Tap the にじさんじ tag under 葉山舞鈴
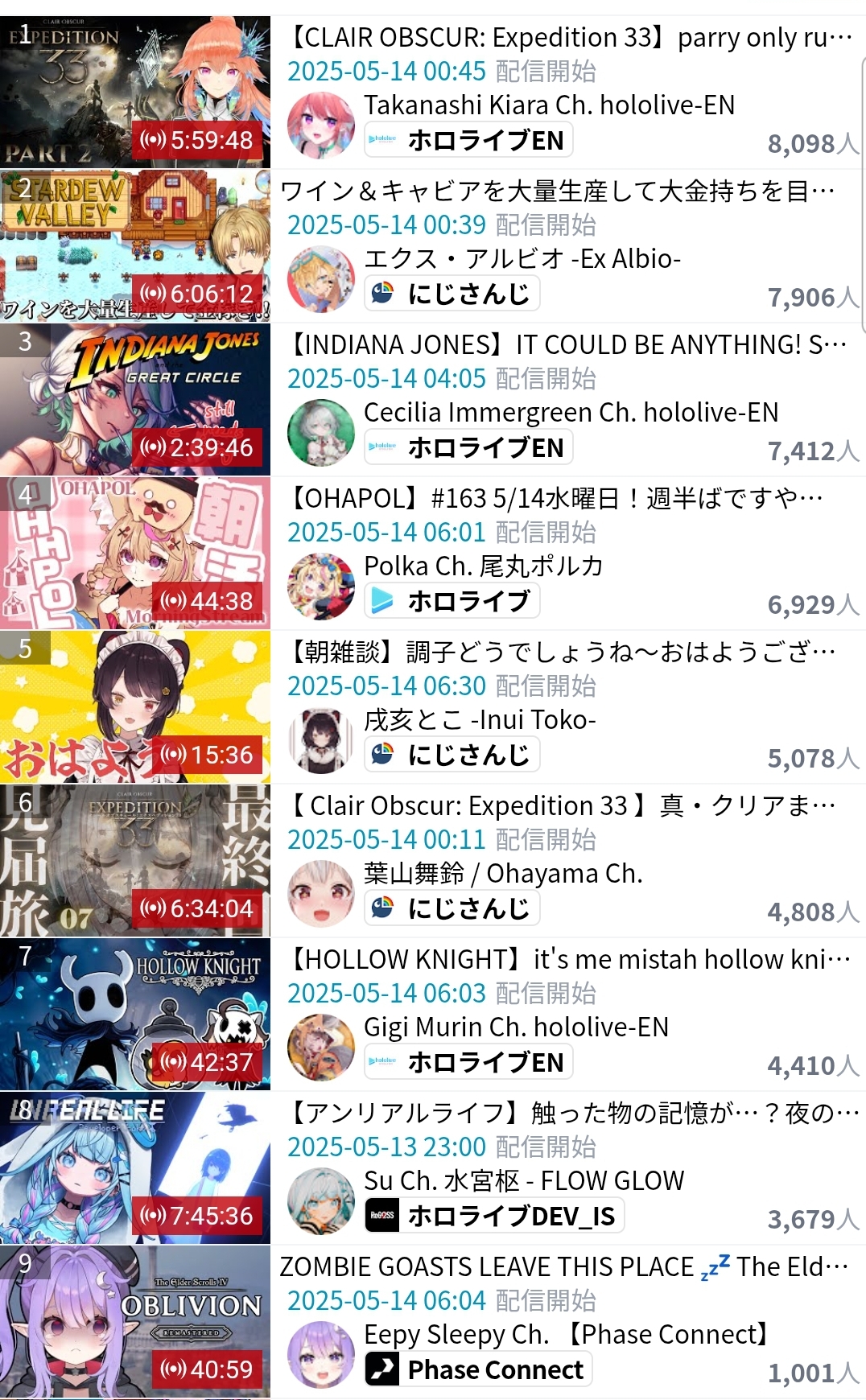The image size is (866, 1400). pyautogui.click(x=452, y=908)
